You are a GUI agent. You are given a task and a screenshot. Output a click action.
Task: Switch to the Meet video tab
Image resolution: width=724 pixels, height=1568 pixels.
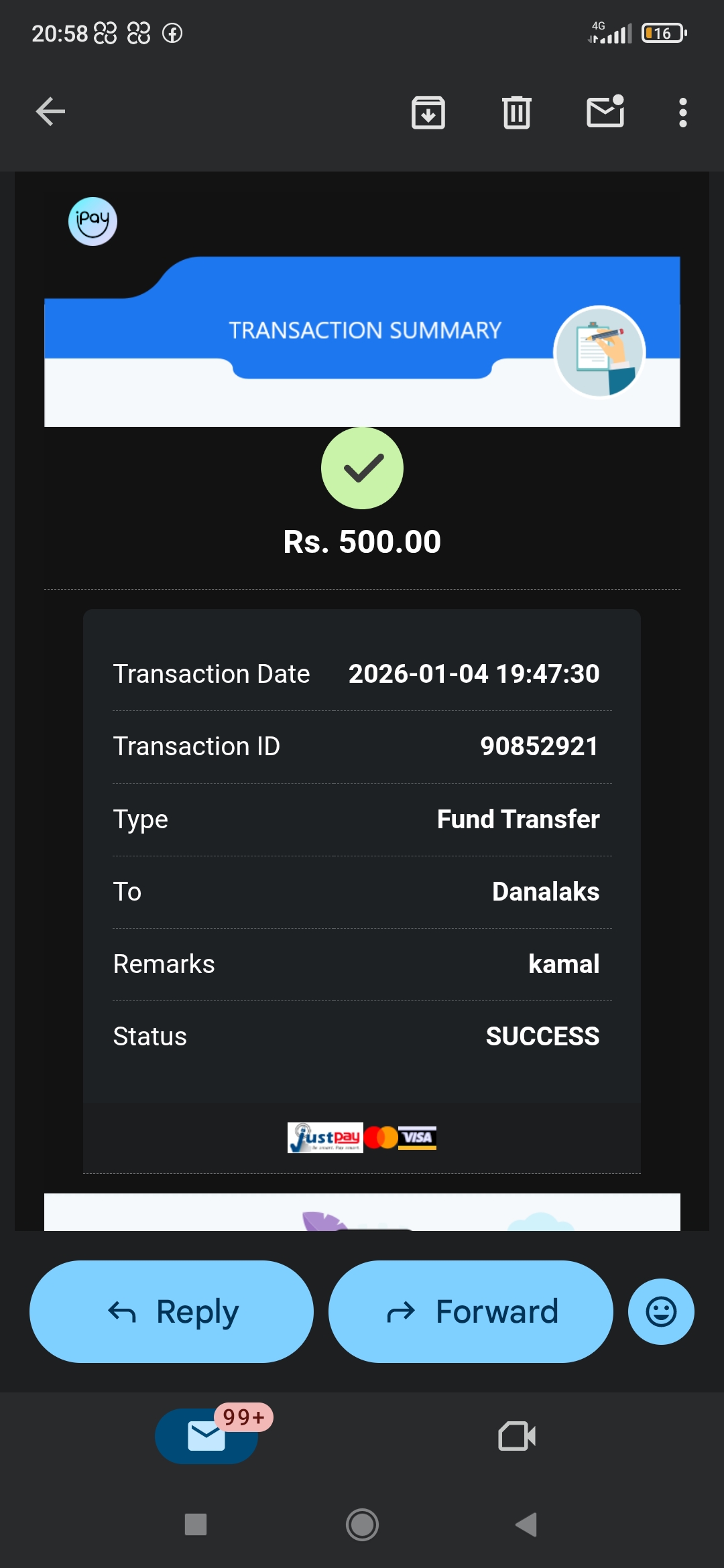click(x=517, y=1436)
